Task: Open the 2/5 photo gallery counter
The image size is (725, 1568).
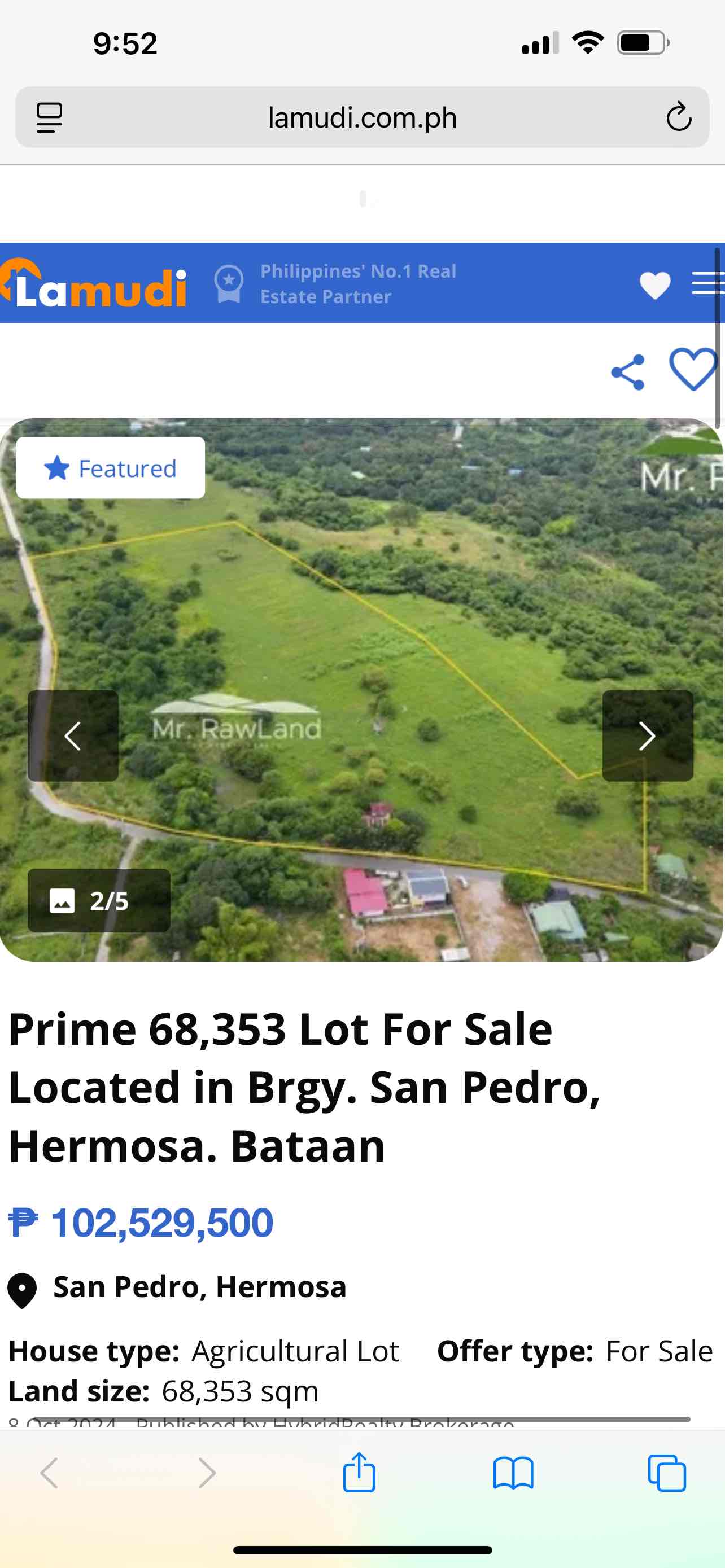Action: pos(99,900)
